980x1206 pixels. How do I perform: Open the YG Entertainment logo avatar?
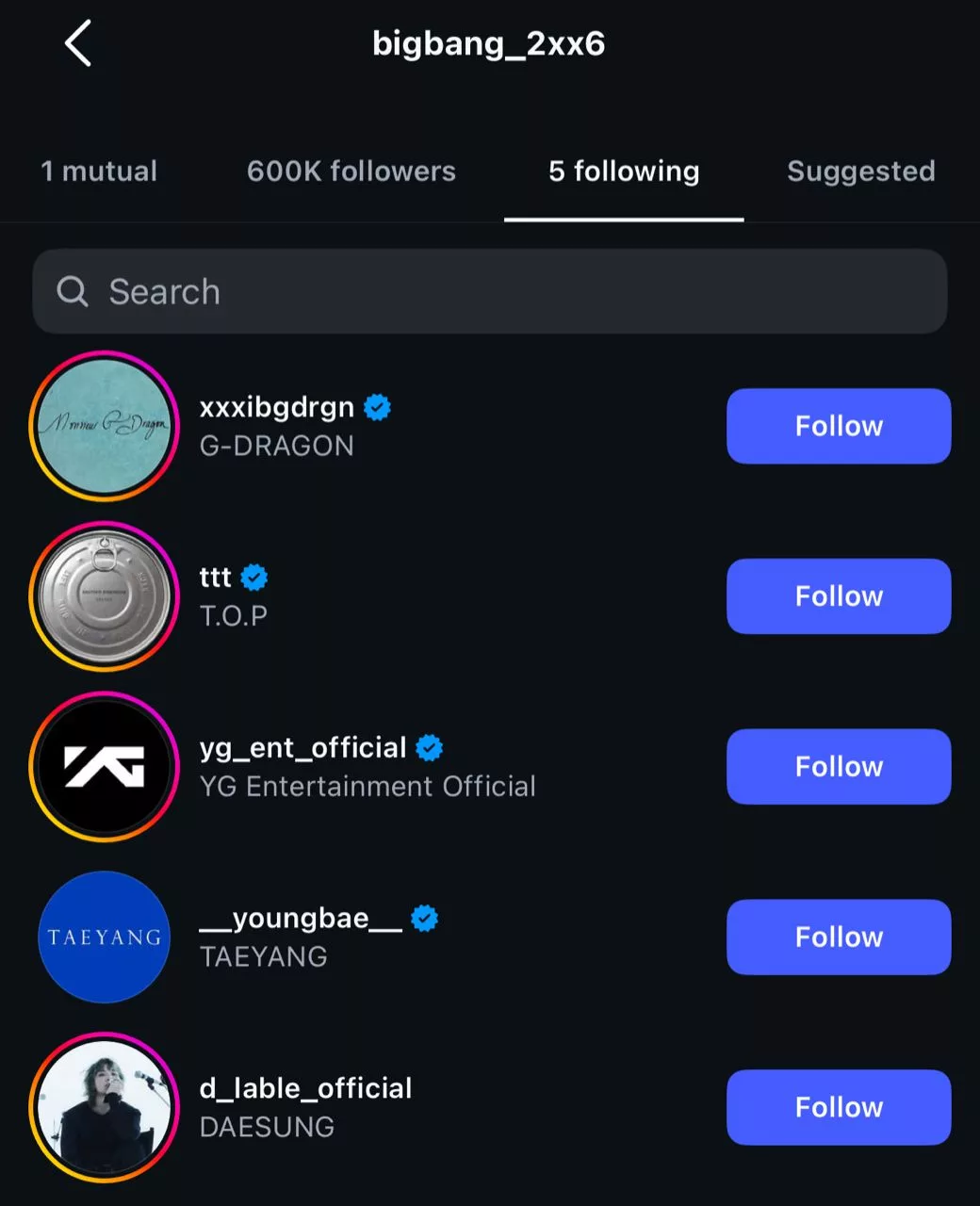104,767
